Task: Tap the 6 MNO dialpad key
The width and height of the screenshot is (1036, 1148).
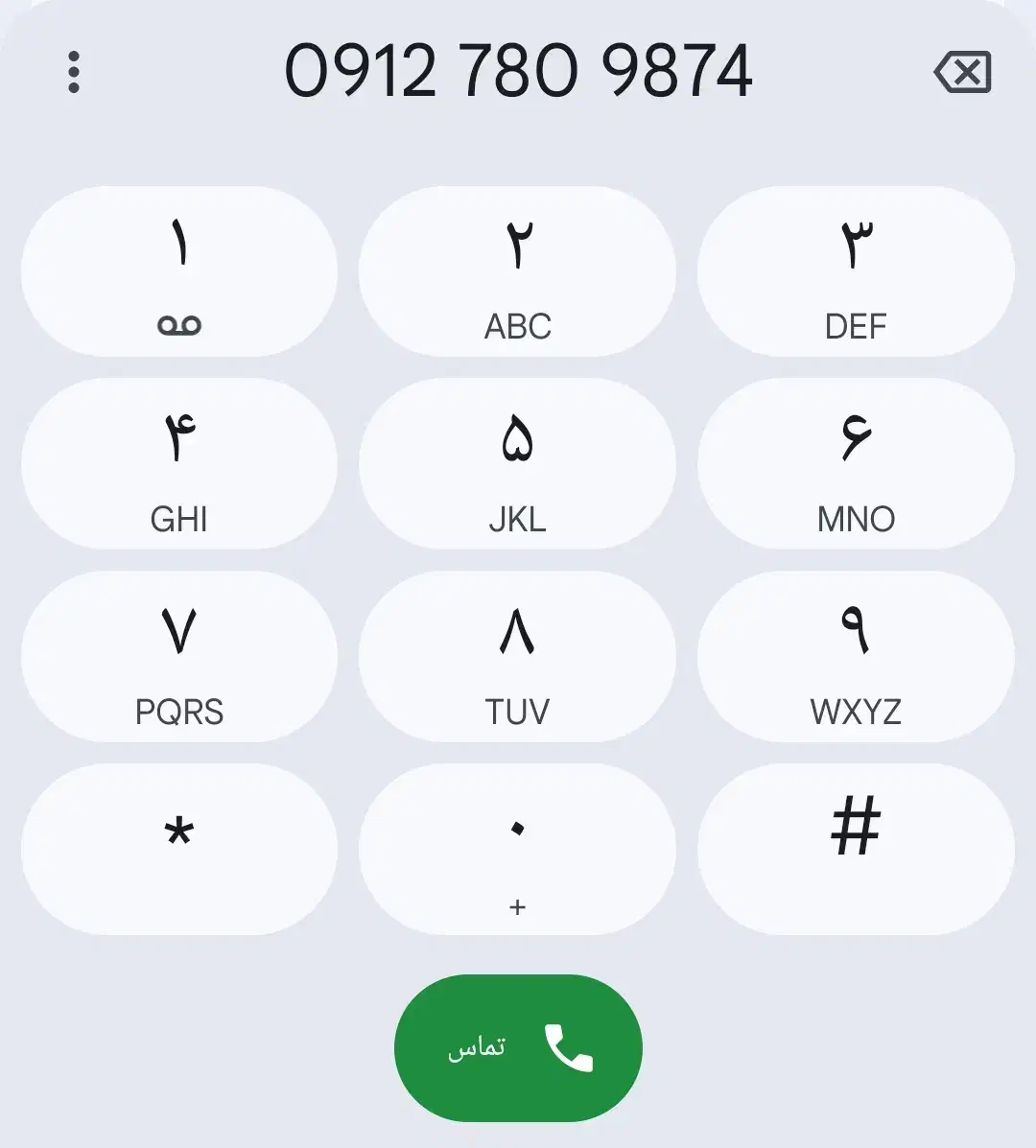Action: click(x=857, y=464)
